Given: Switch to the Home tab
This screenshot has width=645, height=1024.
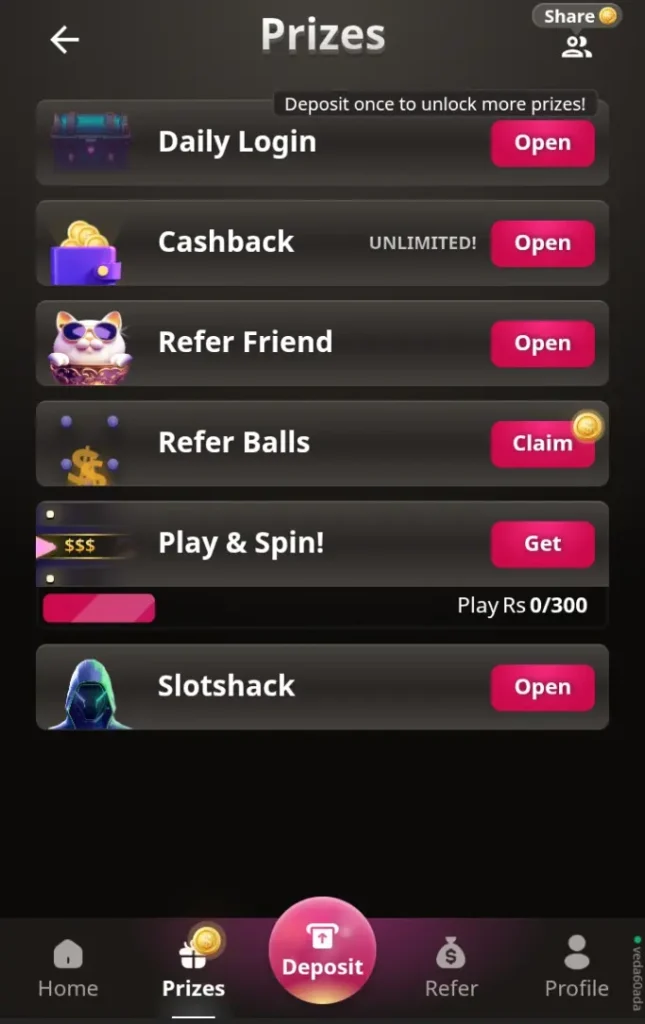Looking at the screenshot, I should [x=68, y=968].
